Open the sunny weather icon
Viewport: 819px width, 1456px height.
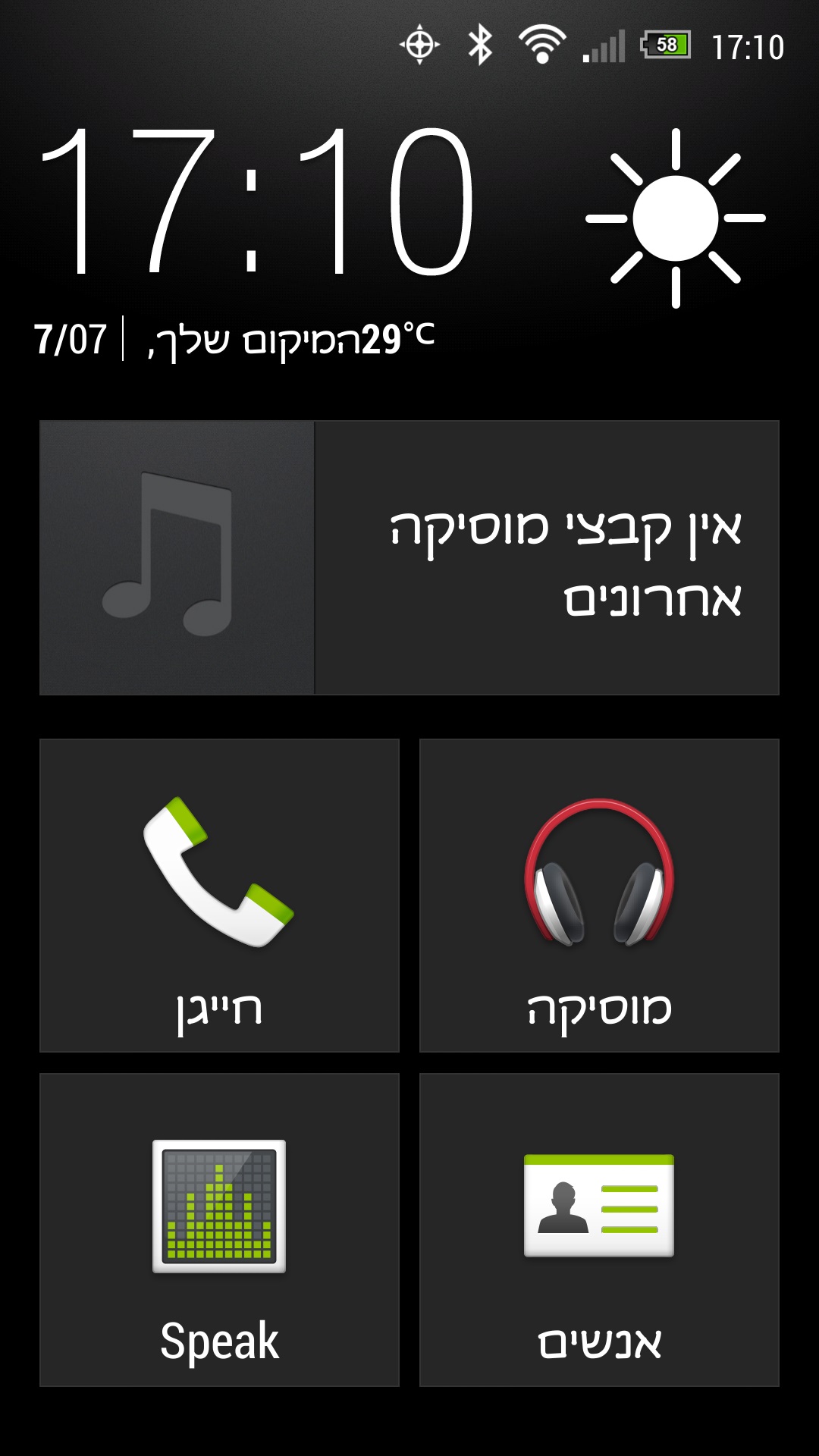pos(675,218)
